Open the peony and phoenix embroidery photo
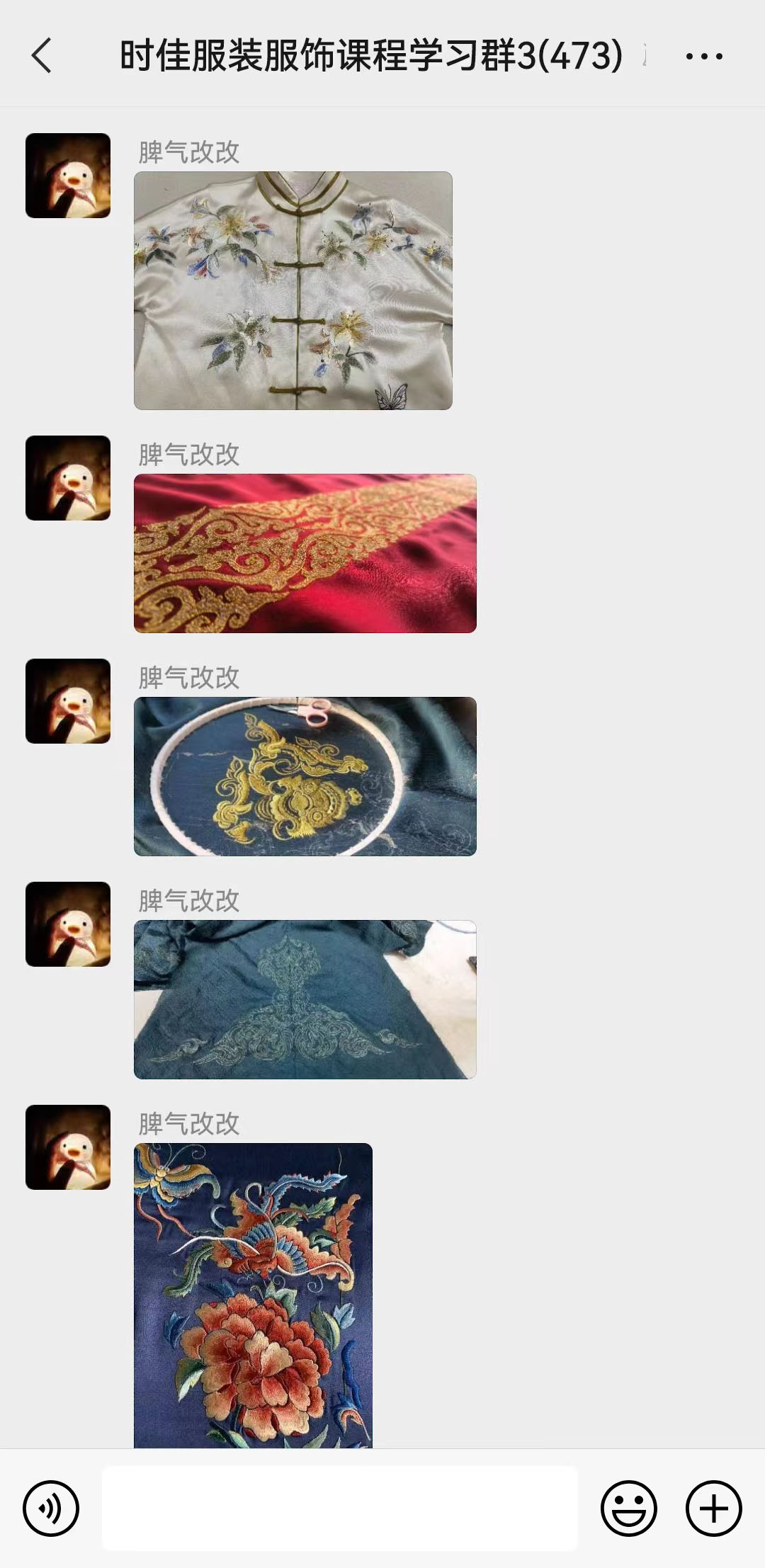This screenshot has height=1568, width=765. 253,1295
